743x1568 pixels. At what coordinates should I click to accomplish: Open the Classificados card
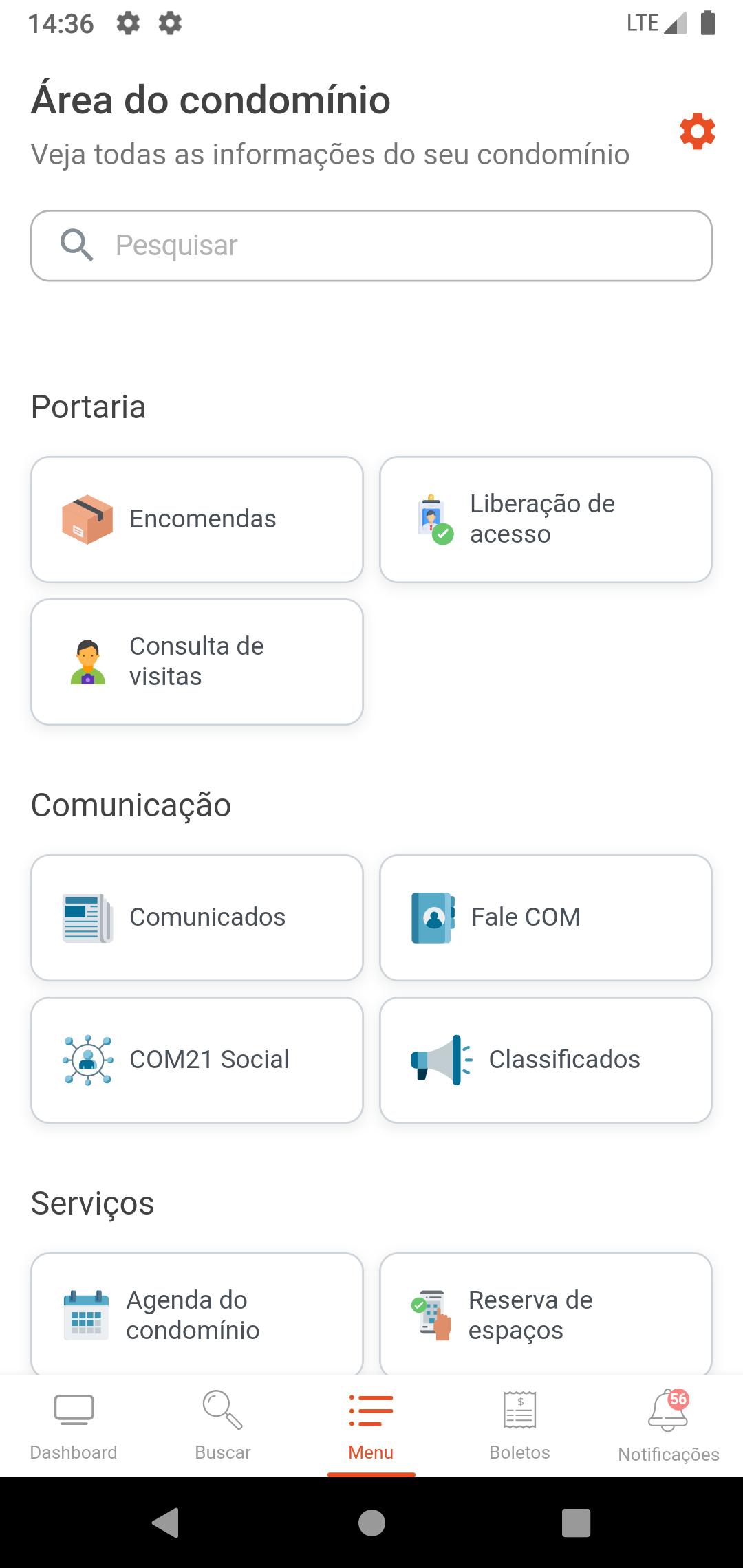pyautogui.click(x=546, y=1060)
